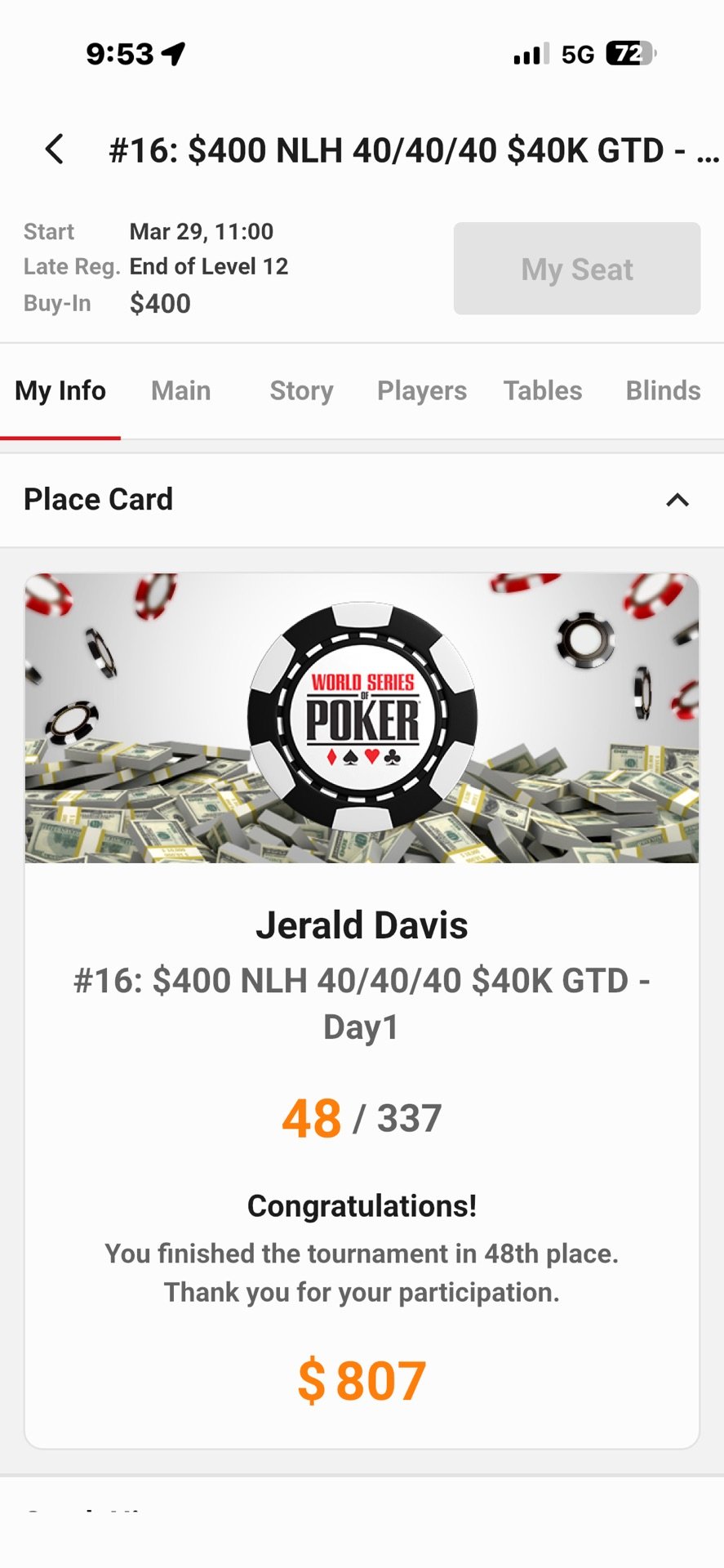Switch to the Tables tab
The image size is (724, 1568).
coord(542,390)
